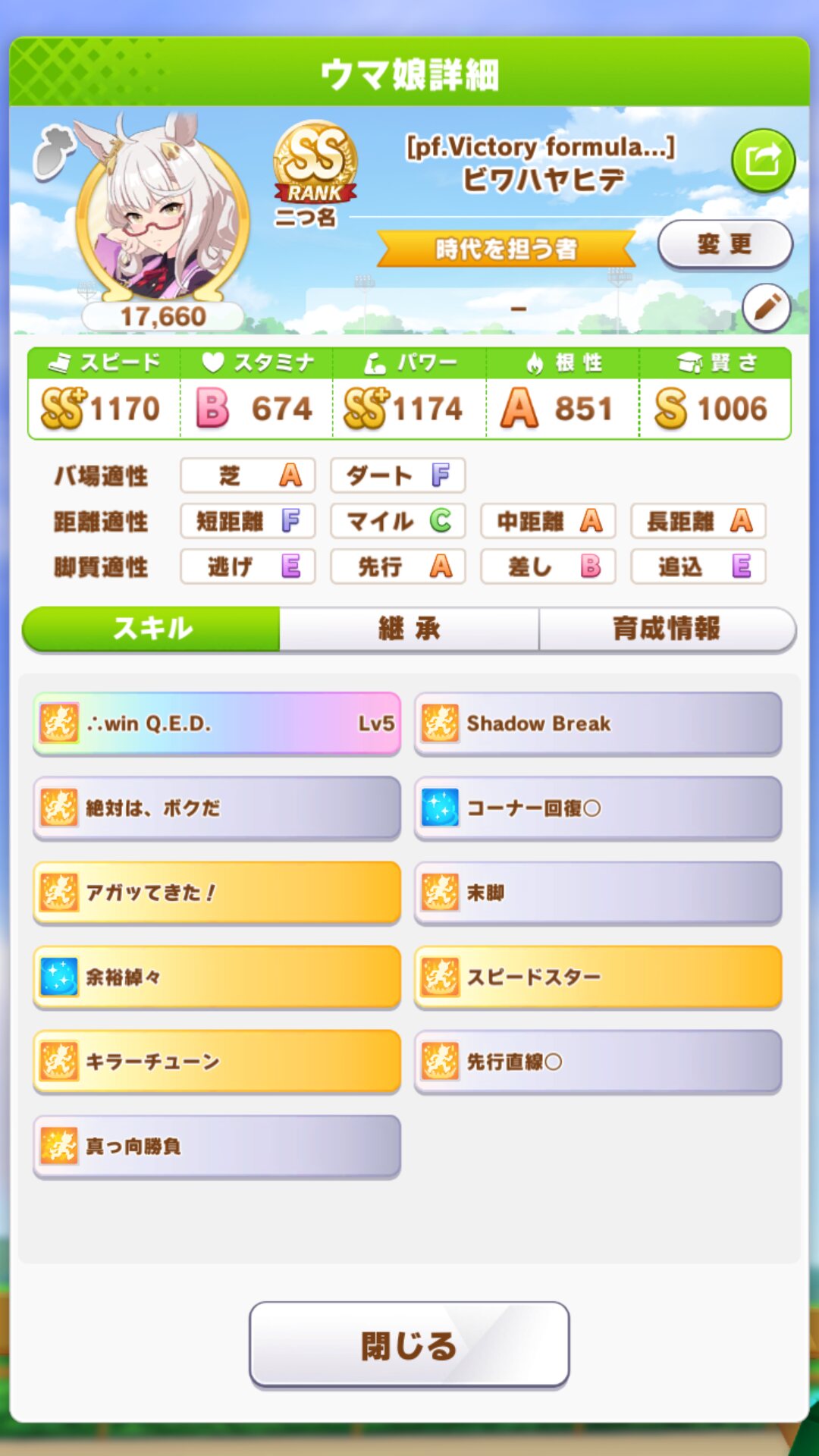Close the dialog with 閉じる

(x=409, y=1345)
